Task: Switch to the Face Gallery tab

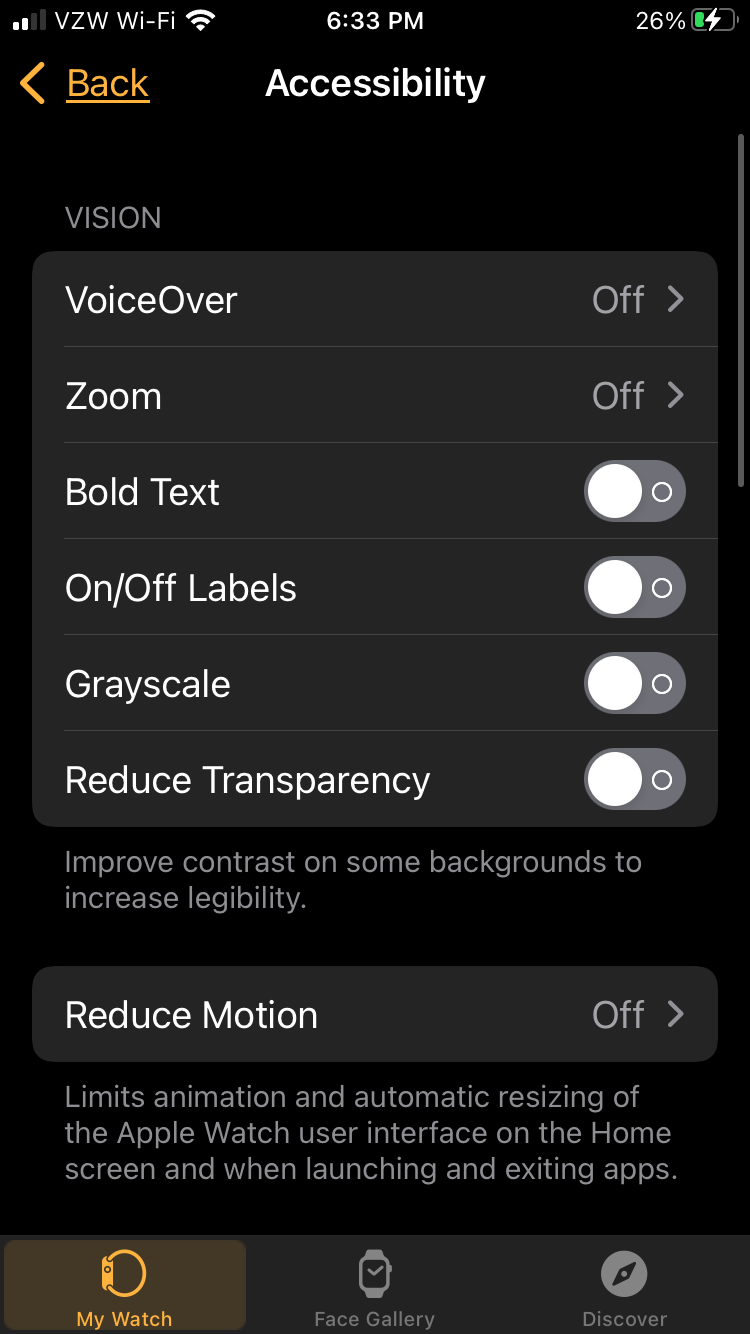Action: point(374,1290)
